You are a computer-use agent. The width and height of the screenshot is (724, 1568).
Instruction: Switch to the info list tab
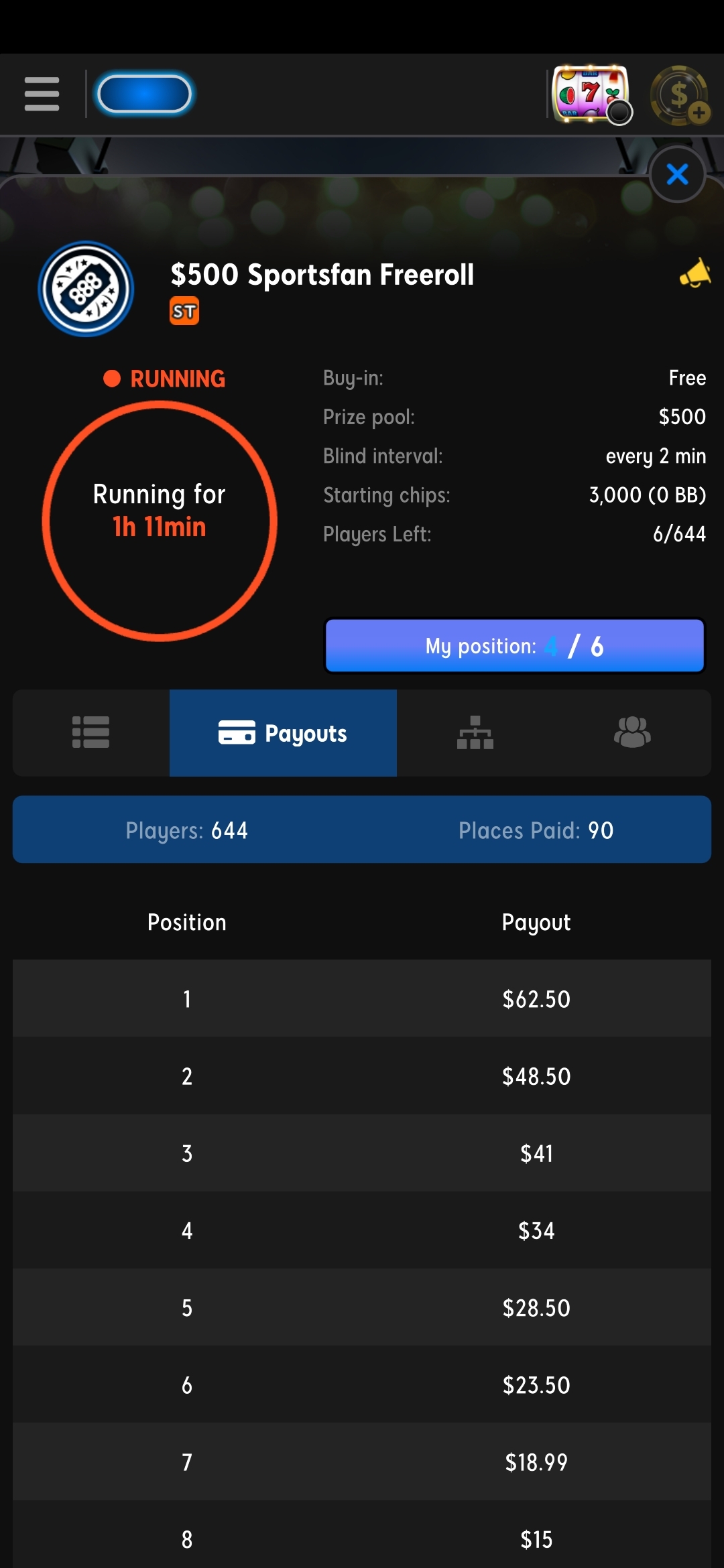(x=91, y=732)
